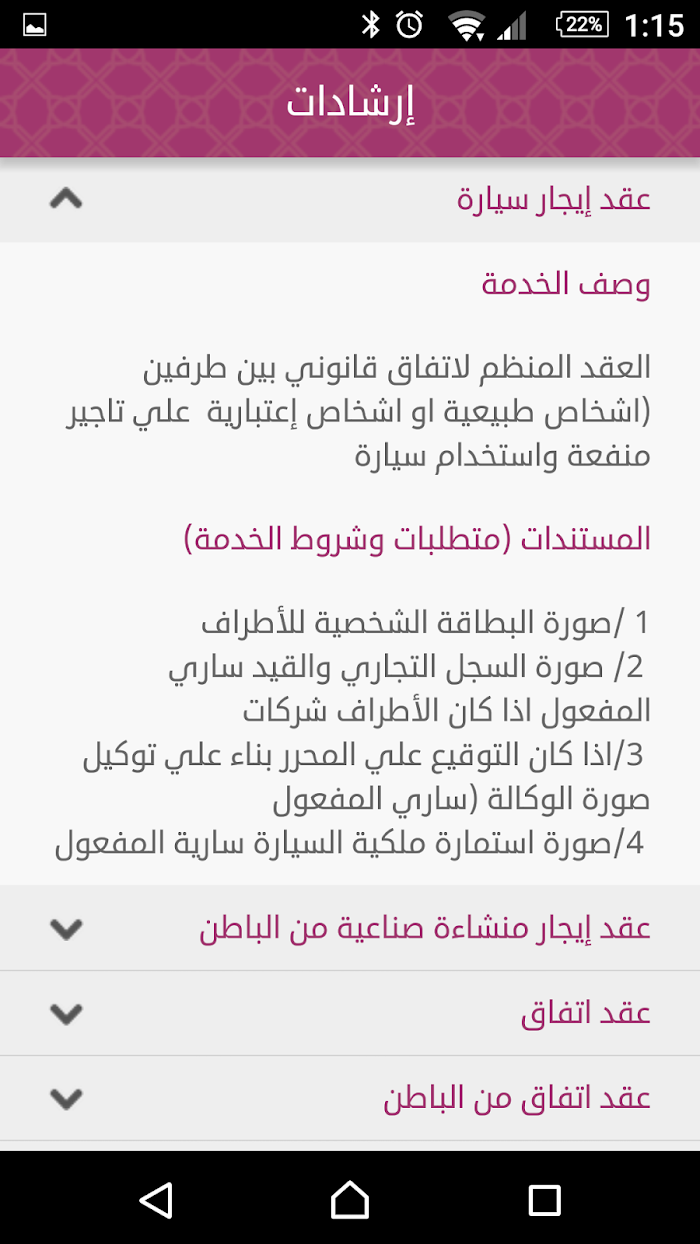700x1244 pixels.
Task: Expand عقد إيجار منشاءة صناعية من الباطن
Action: pos(66,929)
